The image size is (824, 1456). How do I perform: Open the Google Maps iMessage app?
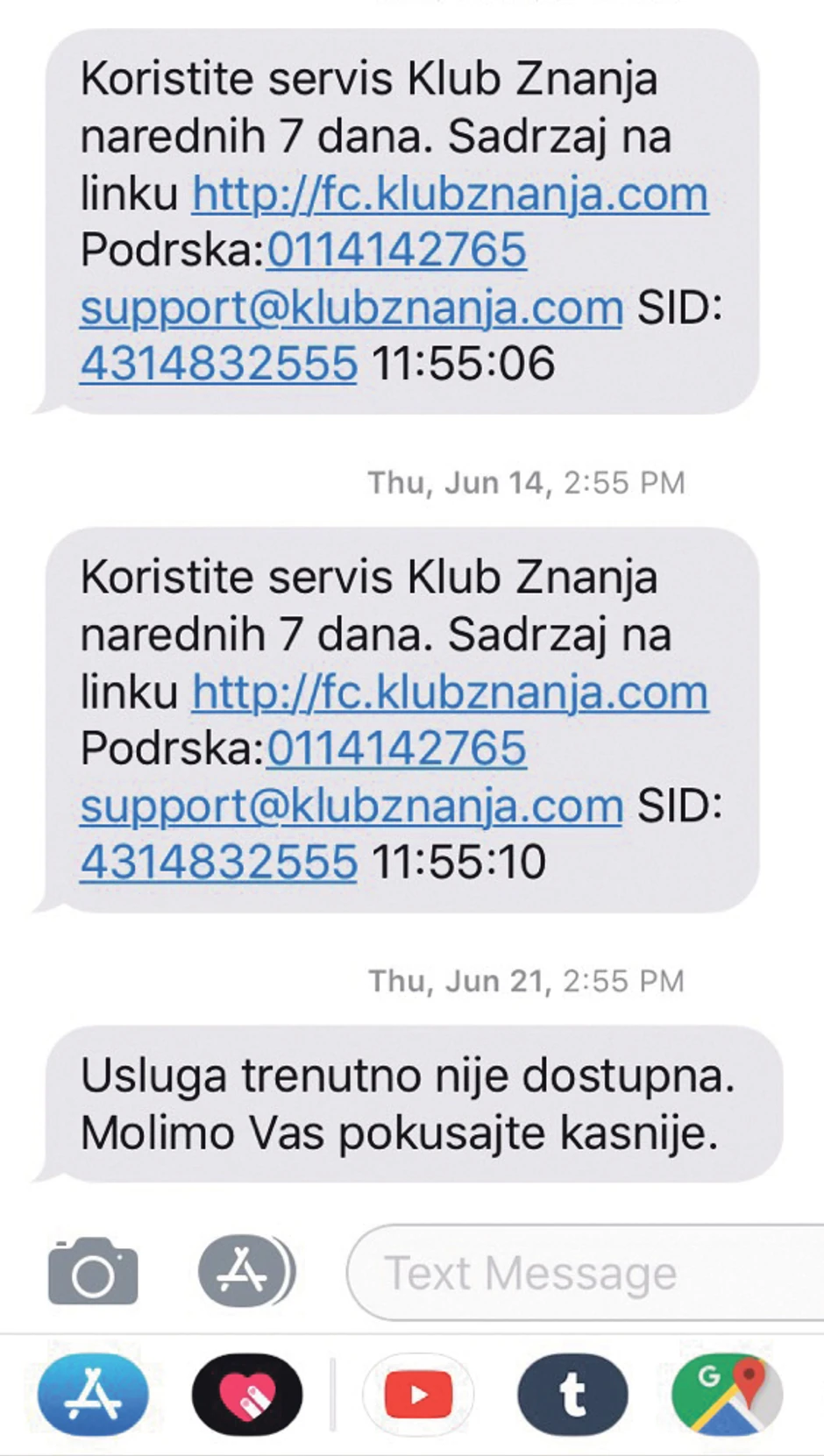click(x=726, y=1396)
